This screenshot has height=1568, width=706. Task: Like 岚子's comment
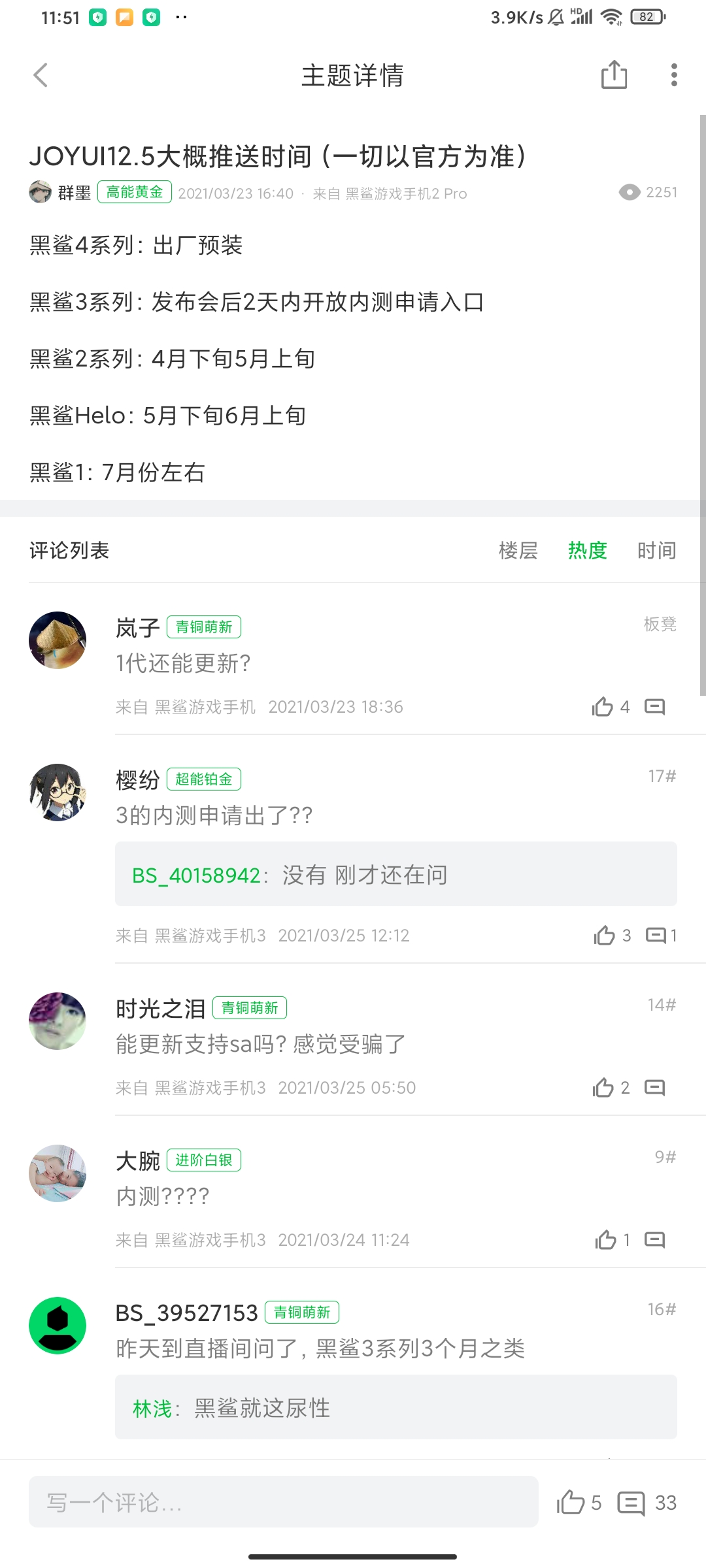tap(603, 707)
